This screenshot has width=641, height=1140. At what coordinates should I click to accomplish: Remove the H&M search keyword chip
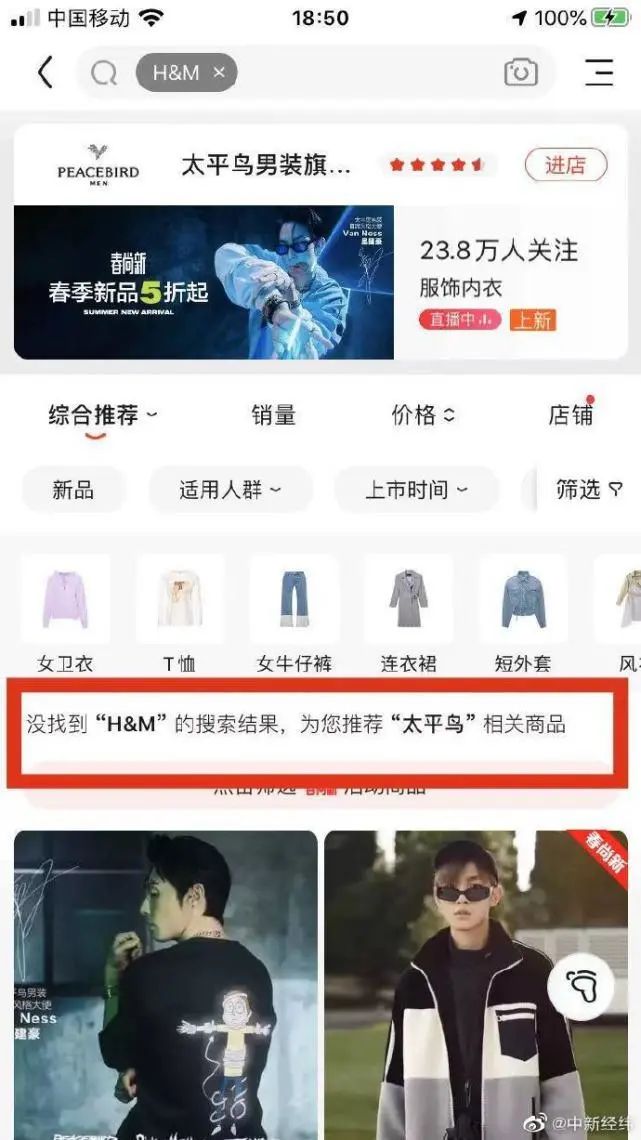click(219, 73)
